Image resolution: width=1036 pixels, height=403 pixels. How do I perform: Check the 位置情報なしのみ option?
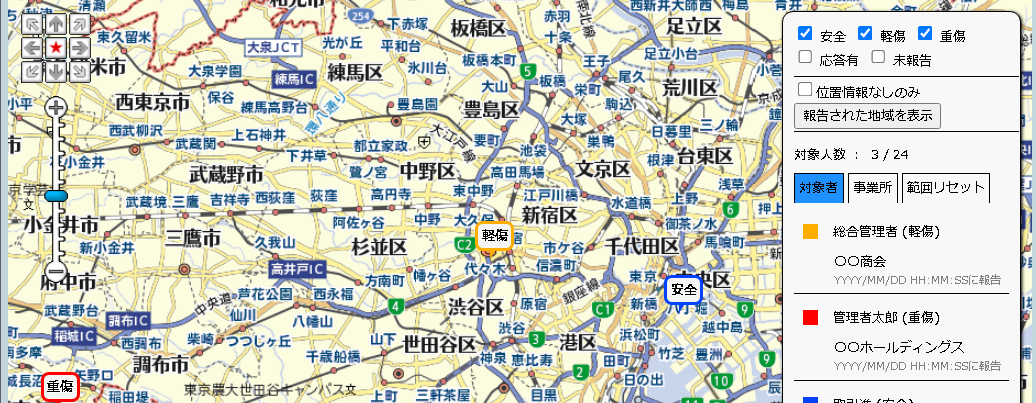(x=805, y=90)
